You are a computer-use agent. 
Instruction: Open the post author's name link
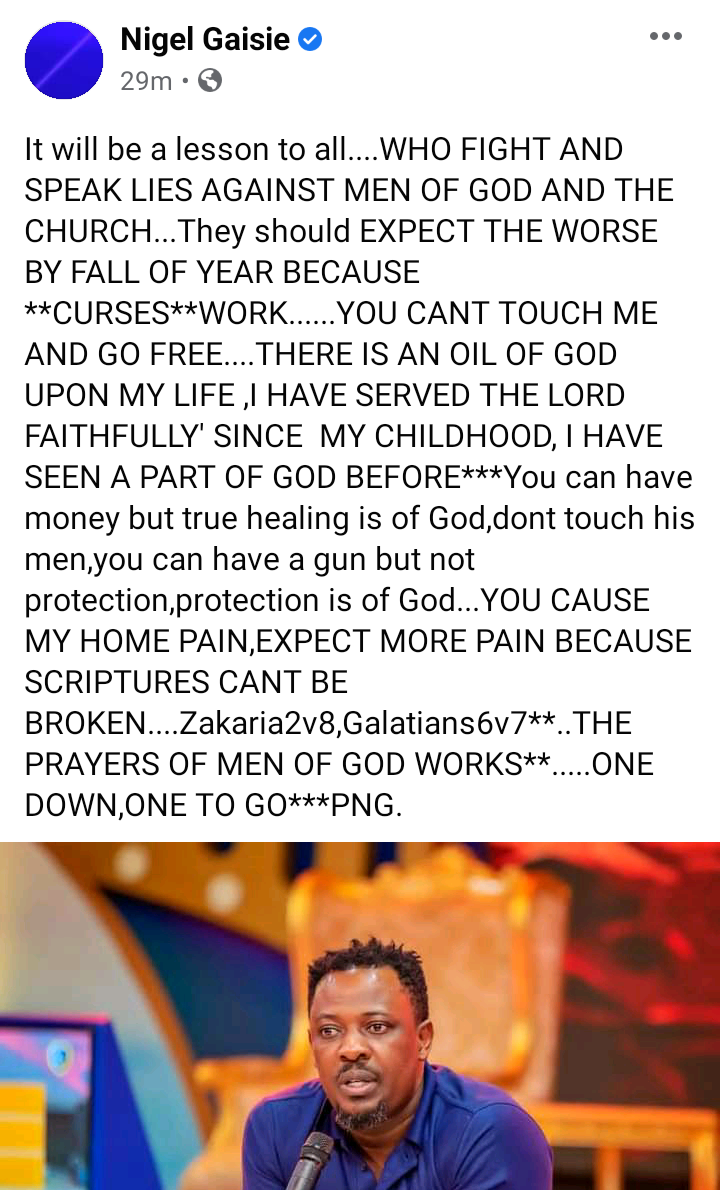(205, 39)
